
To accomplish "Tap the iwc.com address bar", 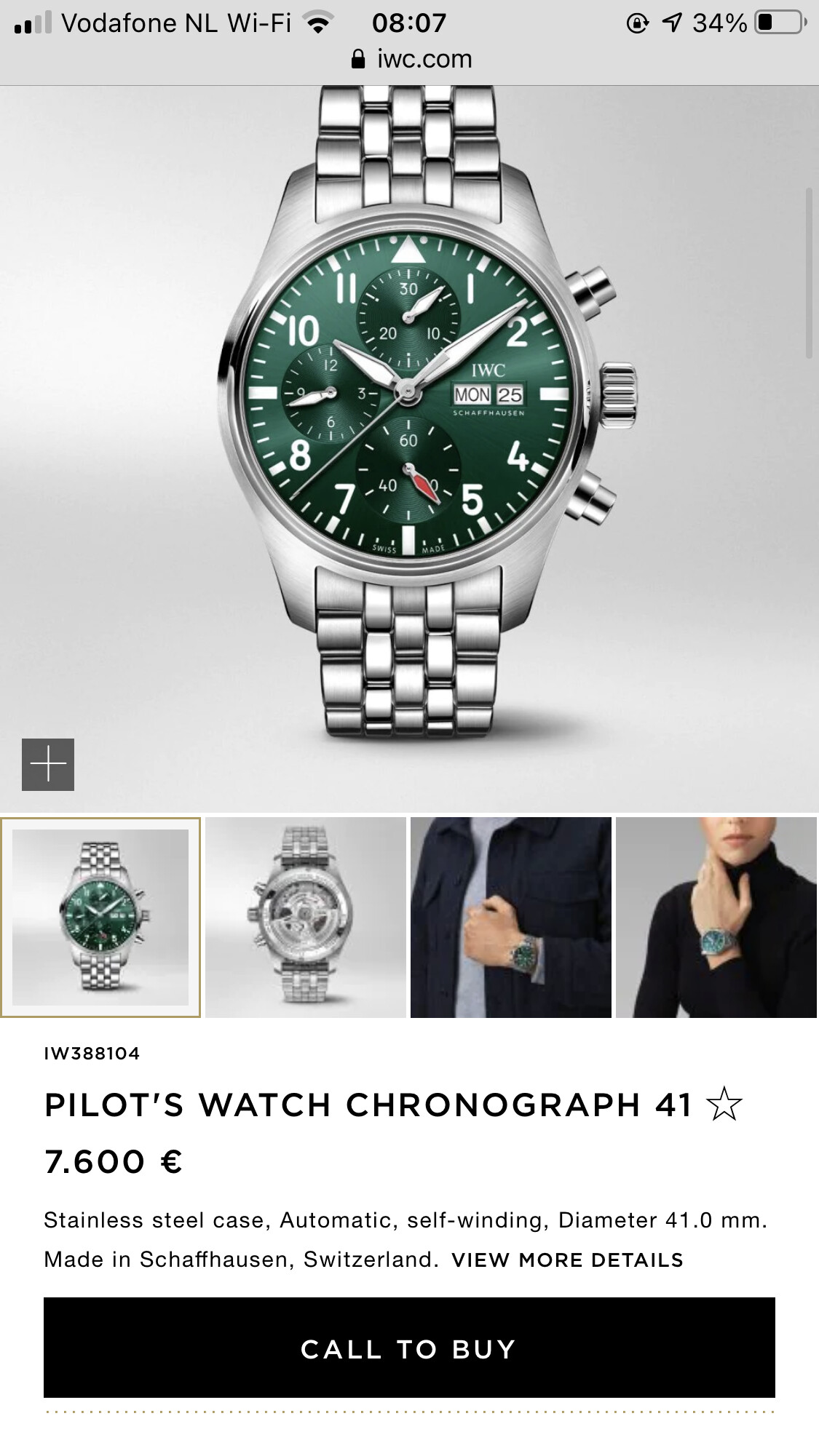I will coord(411,59).
